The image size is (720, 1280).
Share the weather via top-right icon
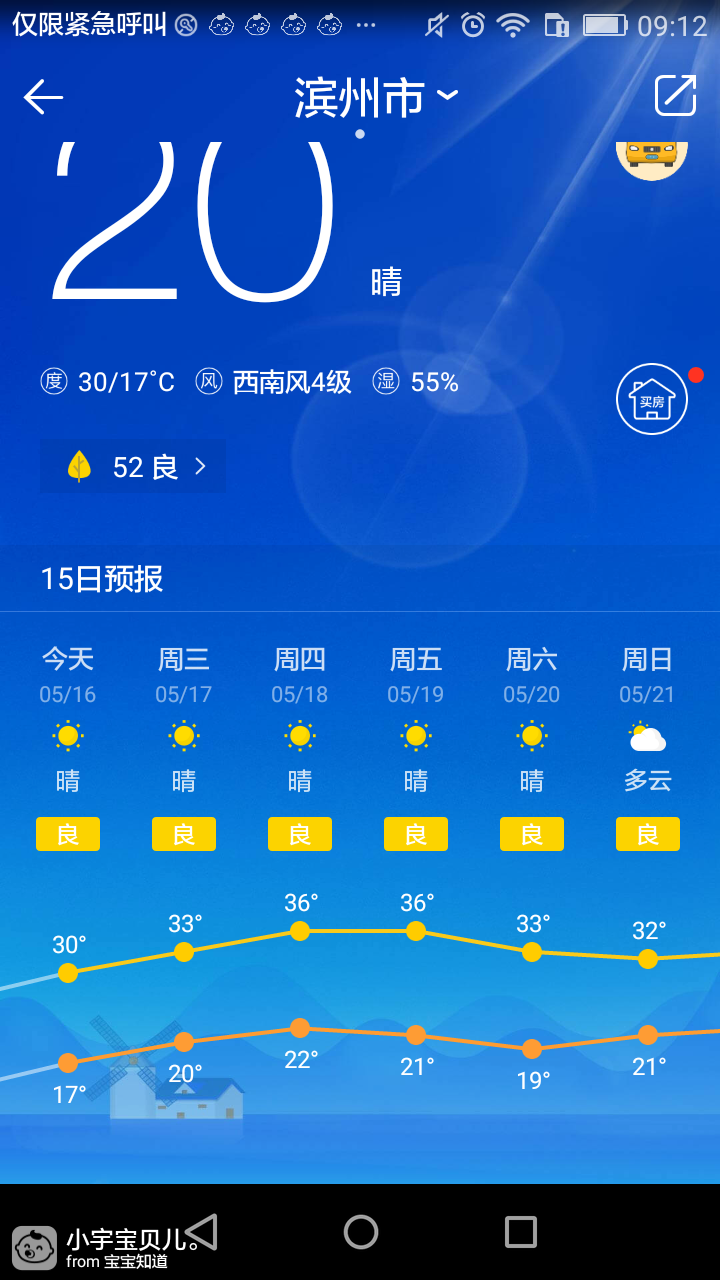click(x=675, y=96)
